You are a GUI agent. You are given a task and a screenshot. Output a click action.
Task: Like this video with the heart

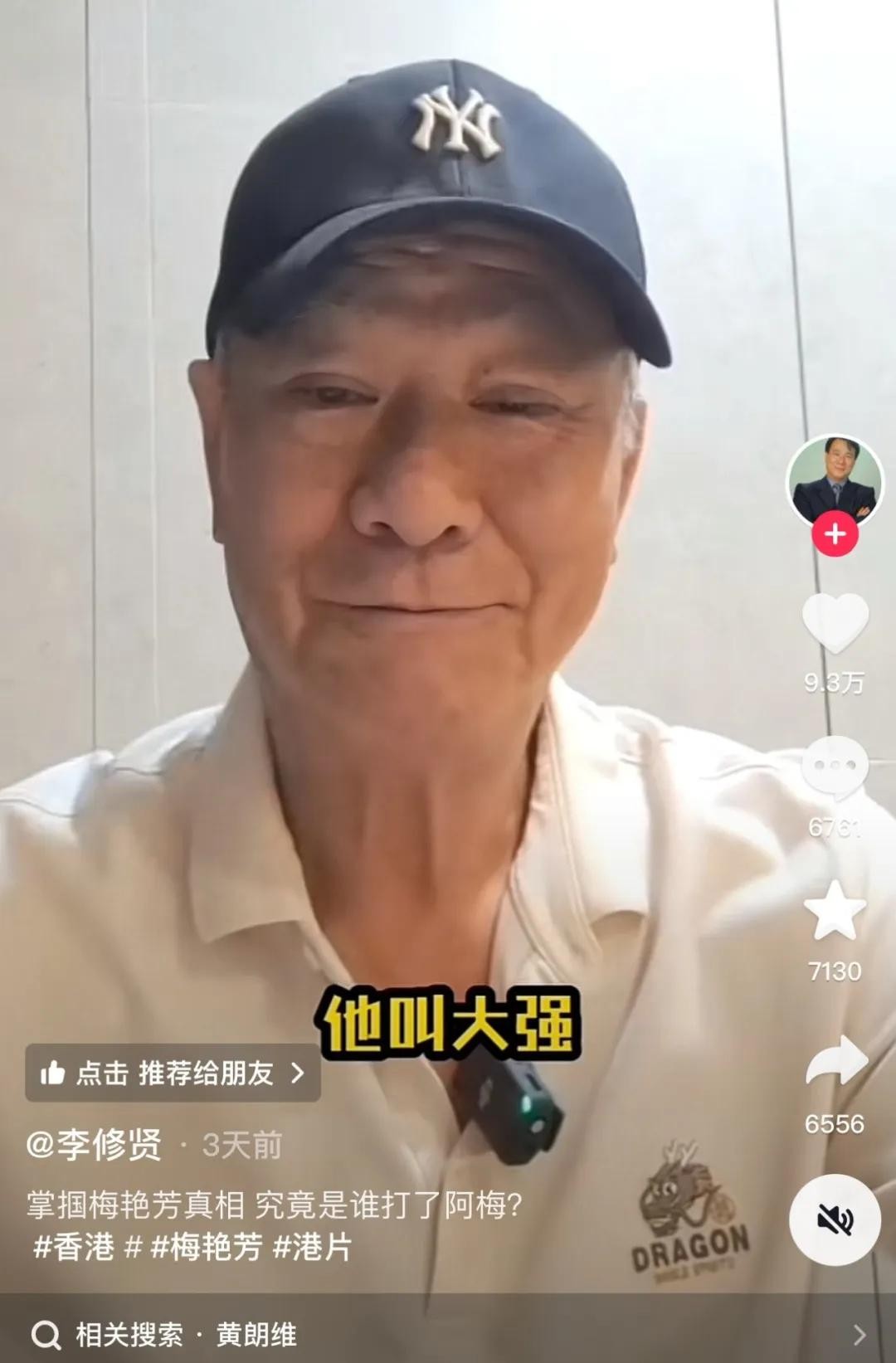tap(835, 624)
